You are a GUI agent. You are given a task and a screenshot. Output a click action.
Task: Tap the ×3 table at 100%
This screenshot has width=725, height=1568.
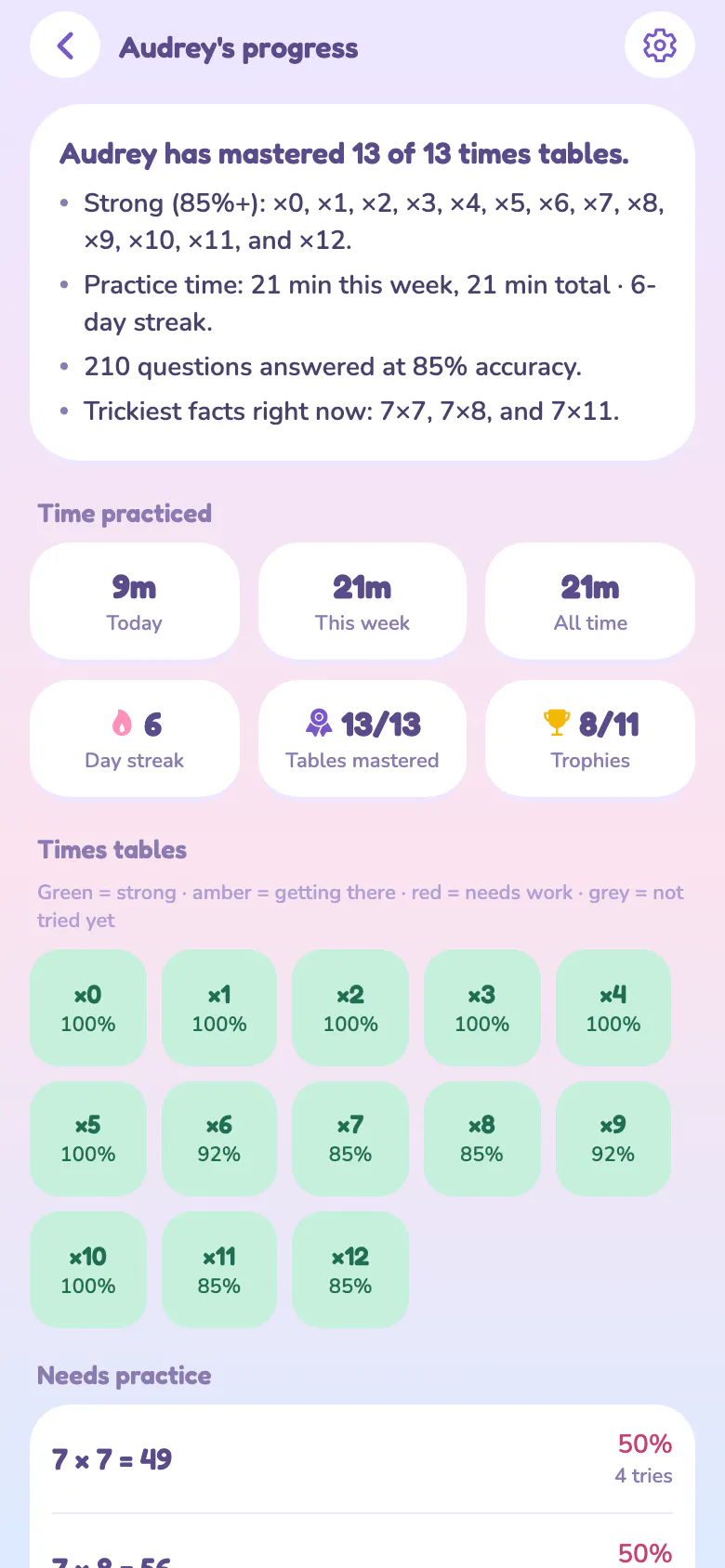(x=481, y=1008)
